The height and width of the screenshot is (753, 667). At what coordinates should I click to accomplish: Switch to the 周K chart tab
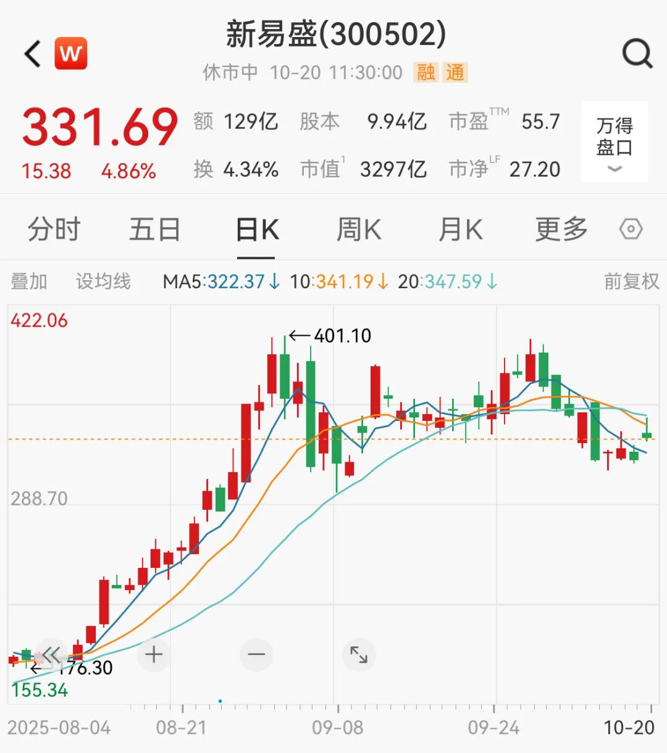click(358, 230)
